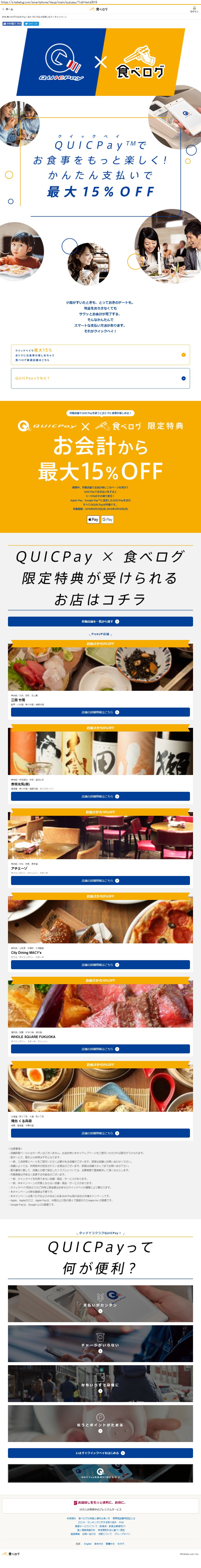View store details for City Dining MACY's
The height and width of the screenshot is (1568, 201).
coord(100,965)
